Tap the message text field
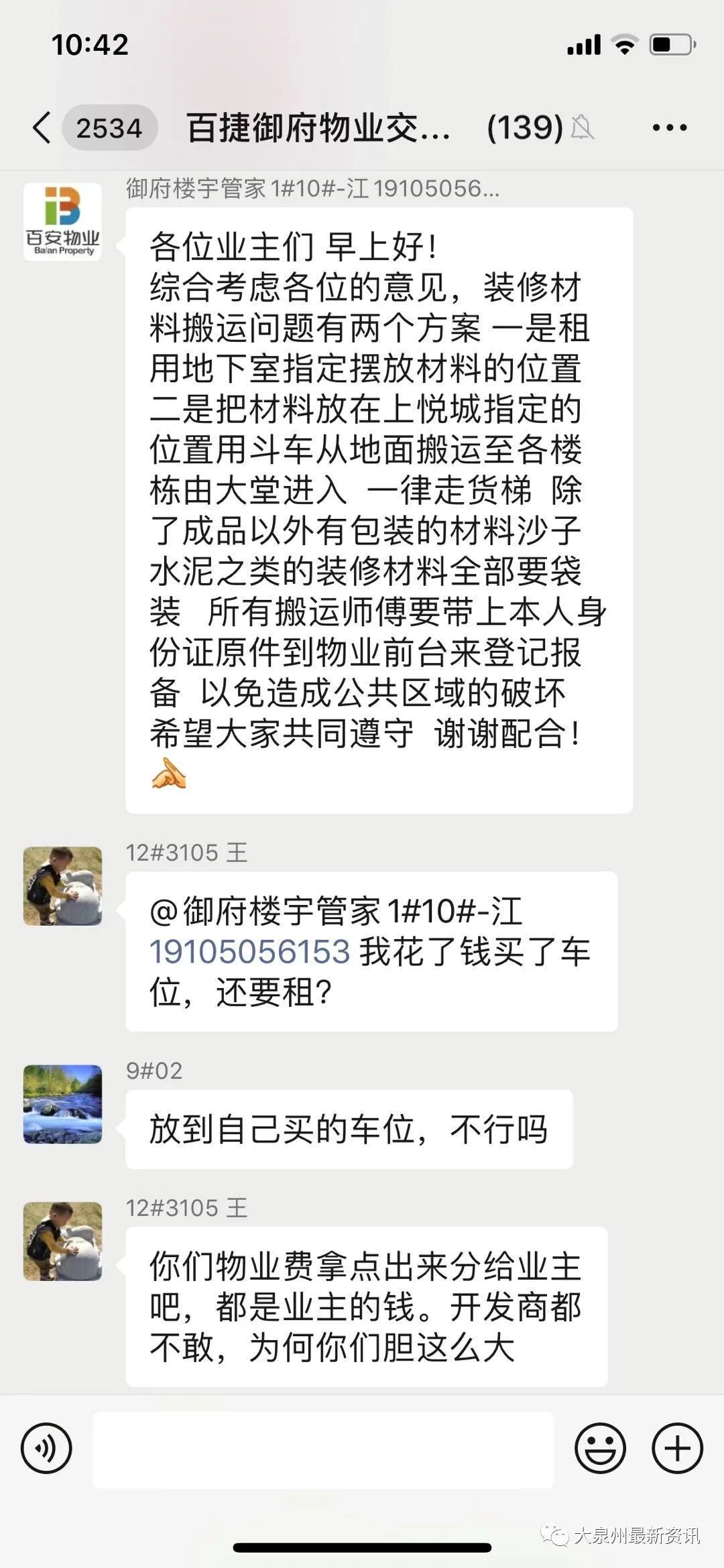 323,1449
